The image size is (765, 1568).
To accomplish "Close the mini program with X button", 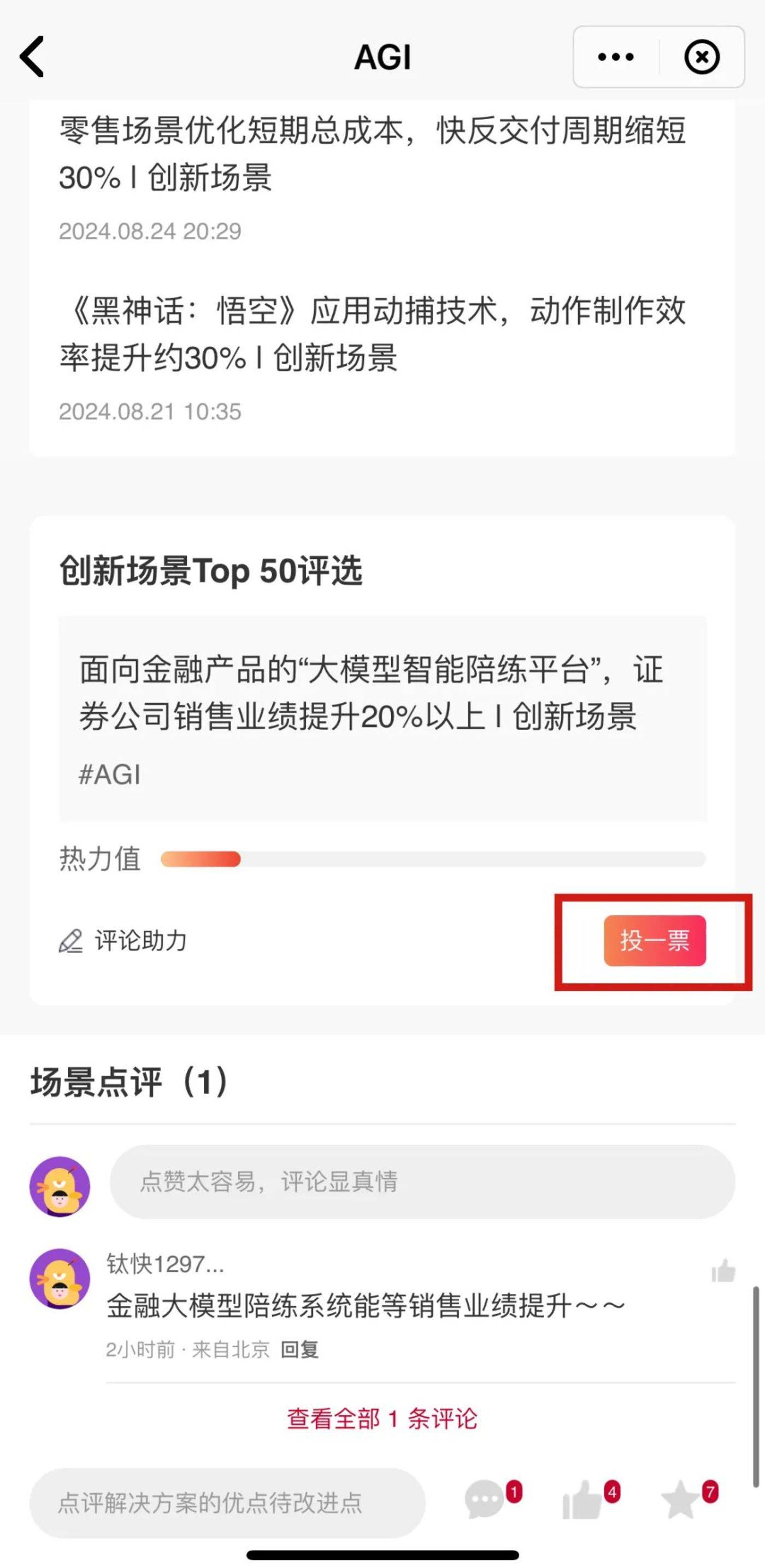I will pos(702,57).
